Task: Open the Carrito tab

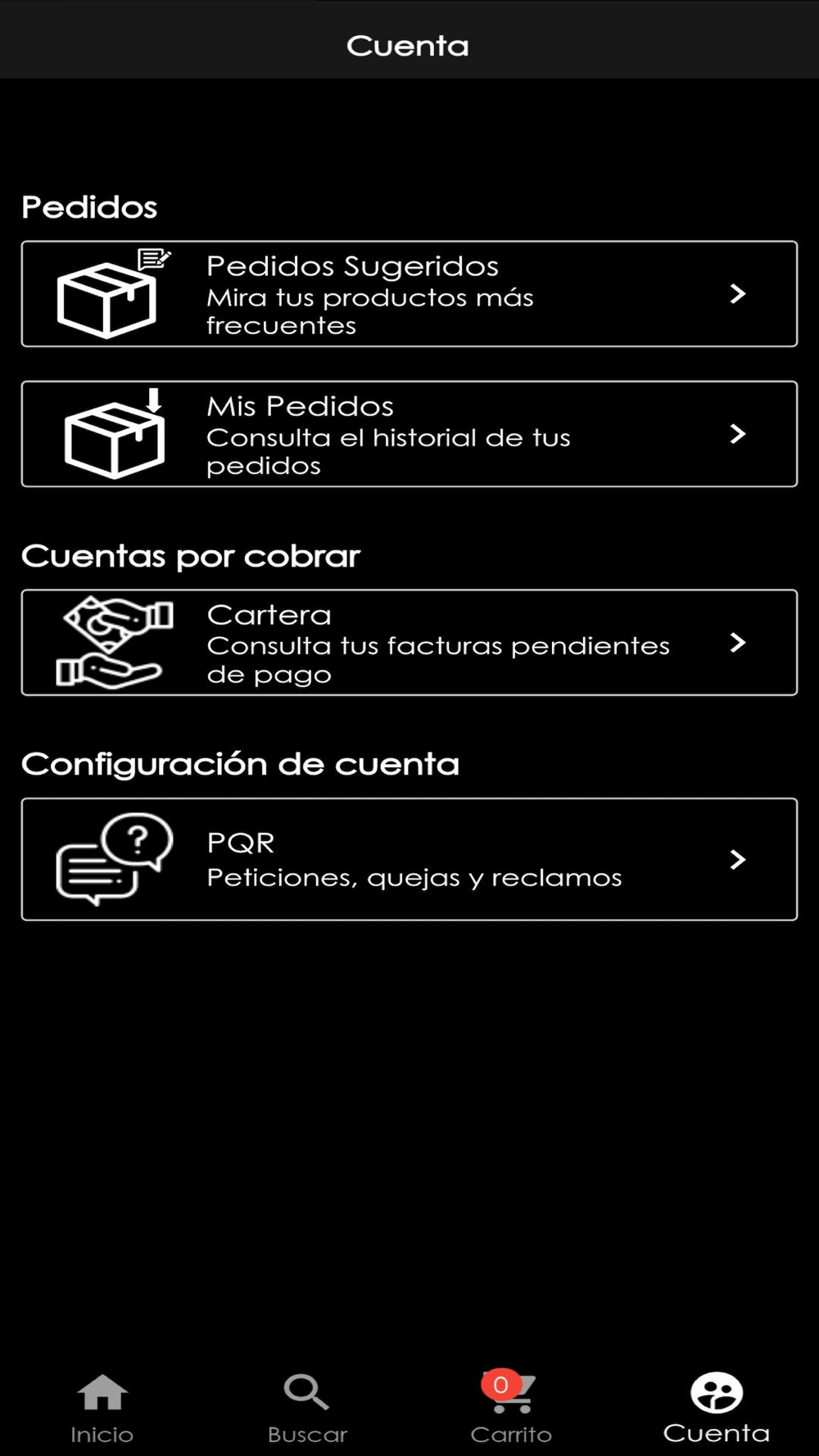Action: tap(511, 1409)
